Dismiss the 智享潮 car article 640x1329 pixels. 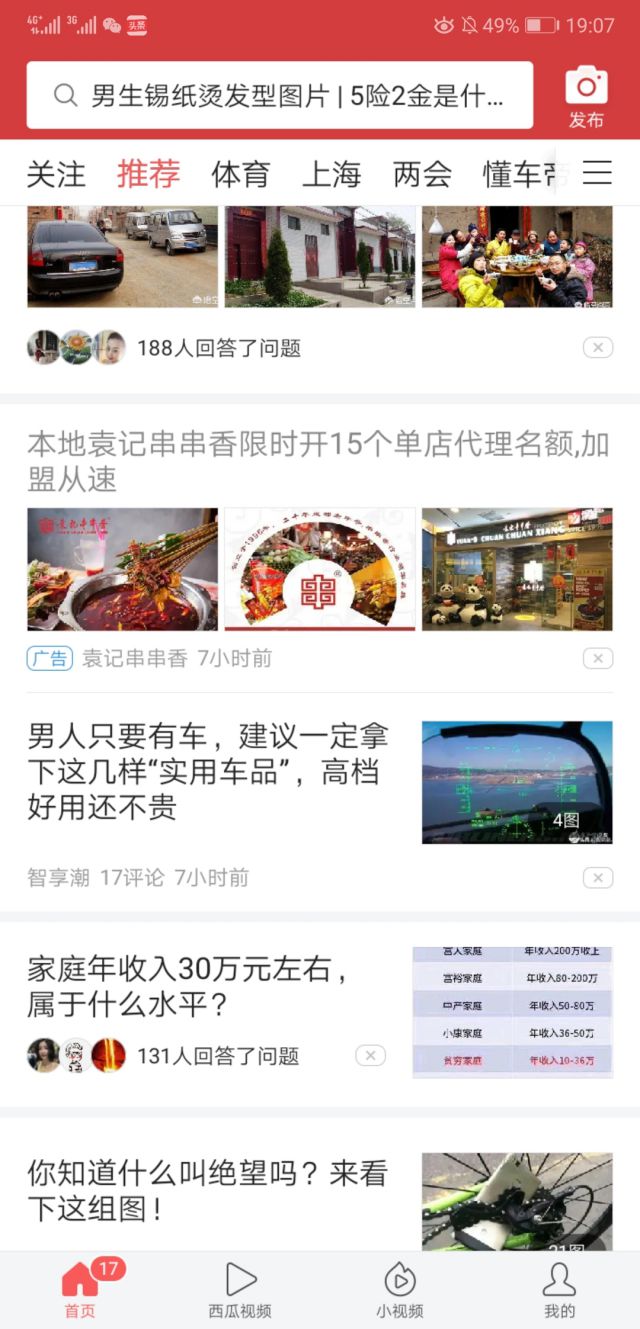click(597, 878)
